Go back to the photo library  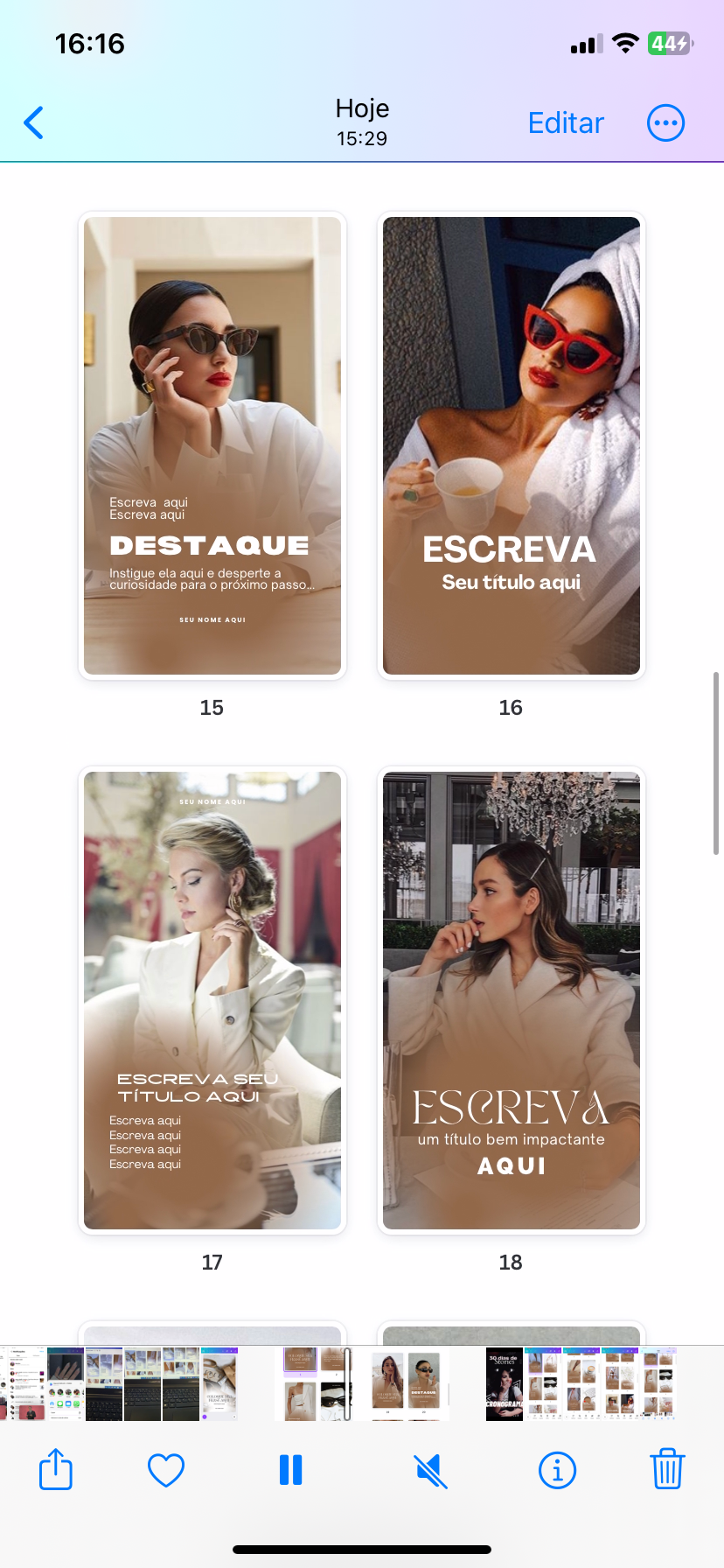[34, 123]
